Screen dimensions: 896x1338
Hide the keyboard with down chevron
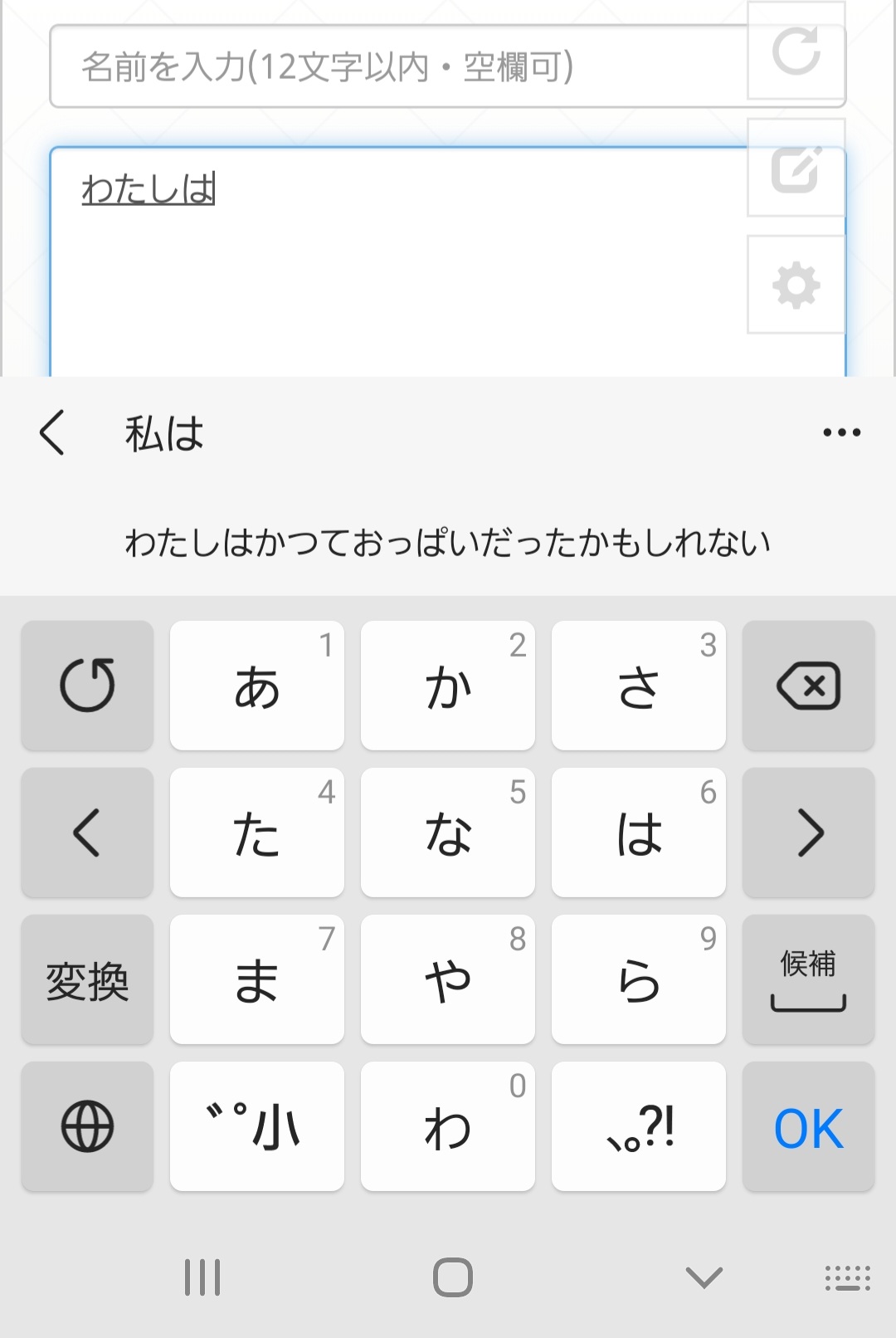point(704,1277)
